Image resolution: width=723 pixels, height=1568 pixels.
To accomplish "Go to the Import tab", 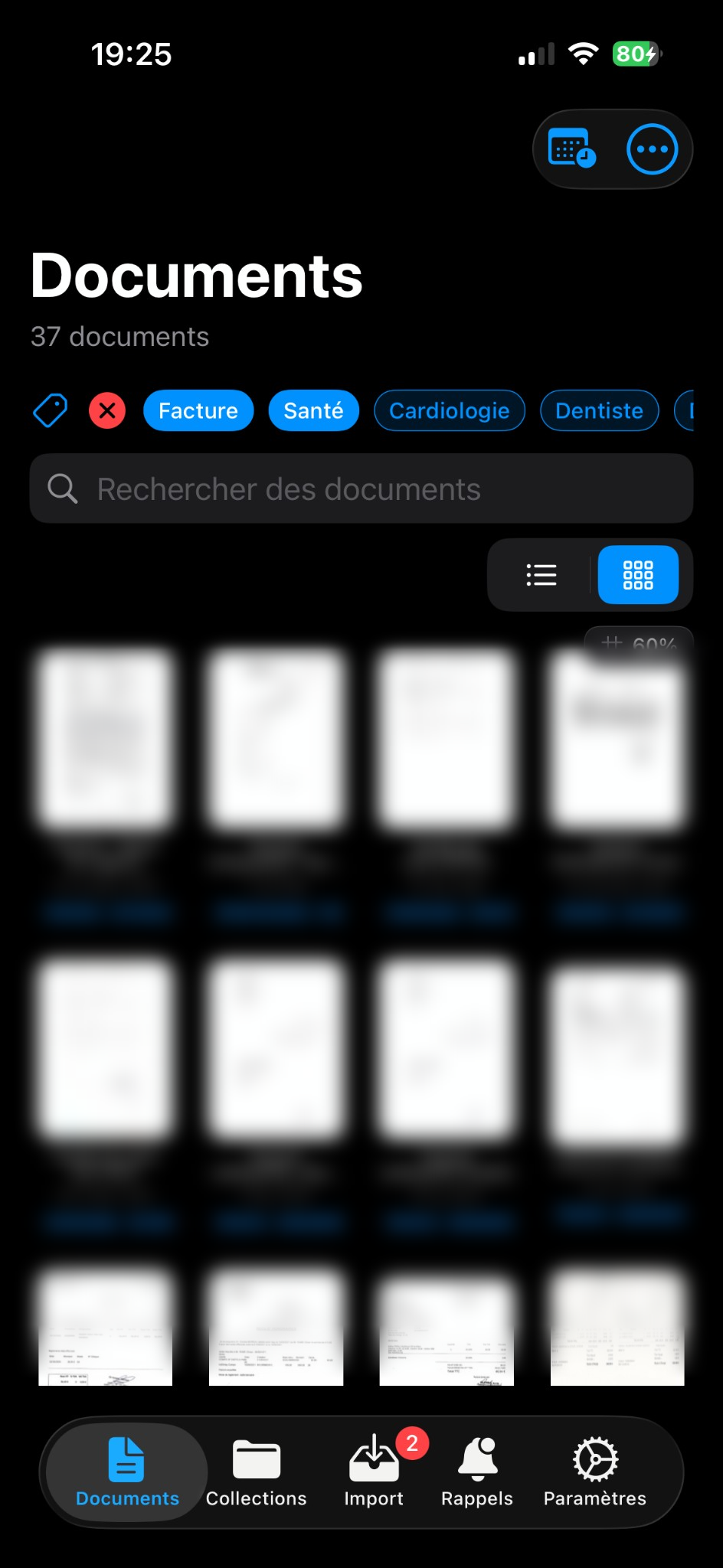I will click(x=374, y=1472).
